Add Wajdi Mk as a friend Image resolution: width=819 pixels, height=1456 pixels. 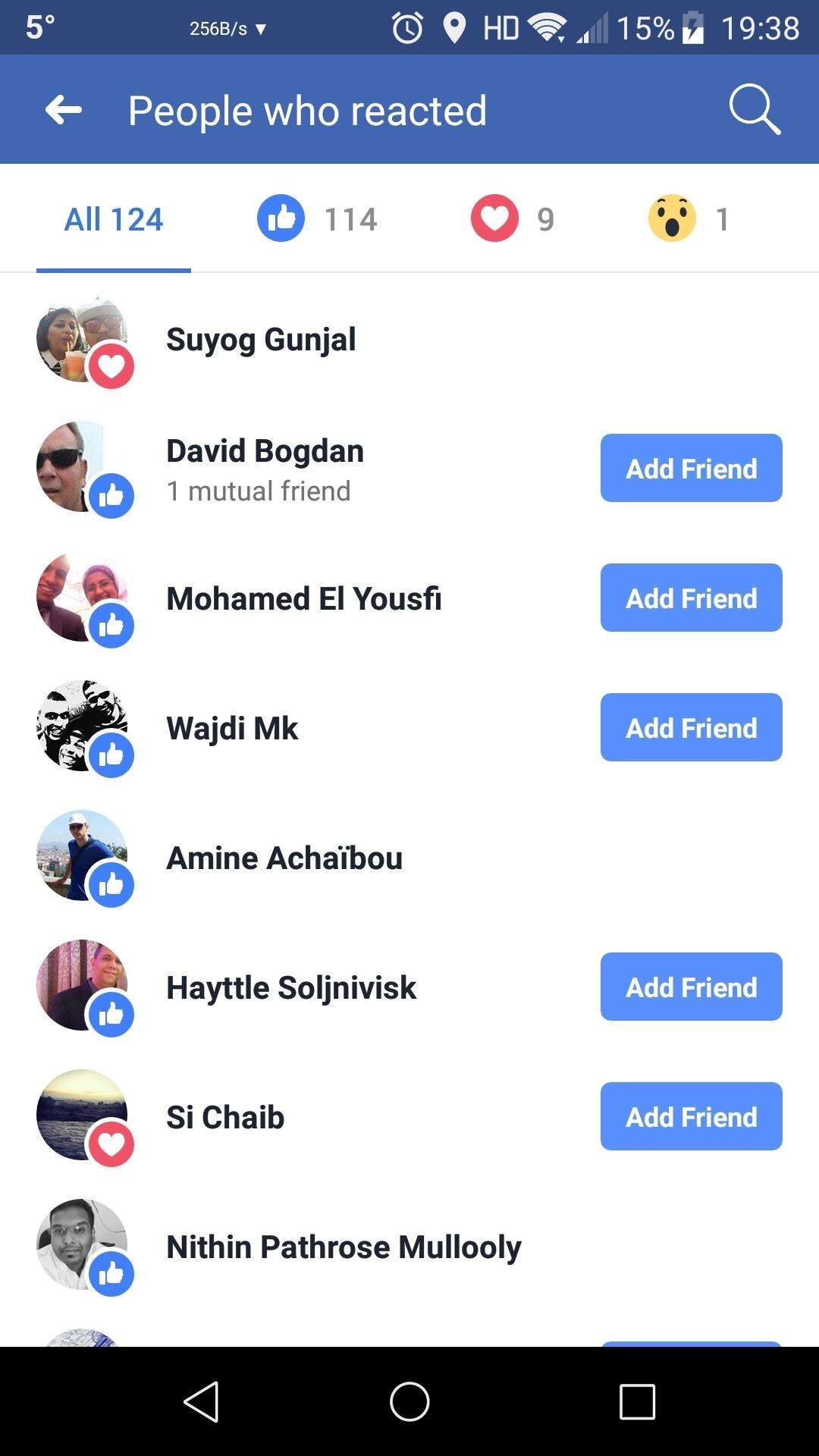pyautogui.click(x=691, y=727)
